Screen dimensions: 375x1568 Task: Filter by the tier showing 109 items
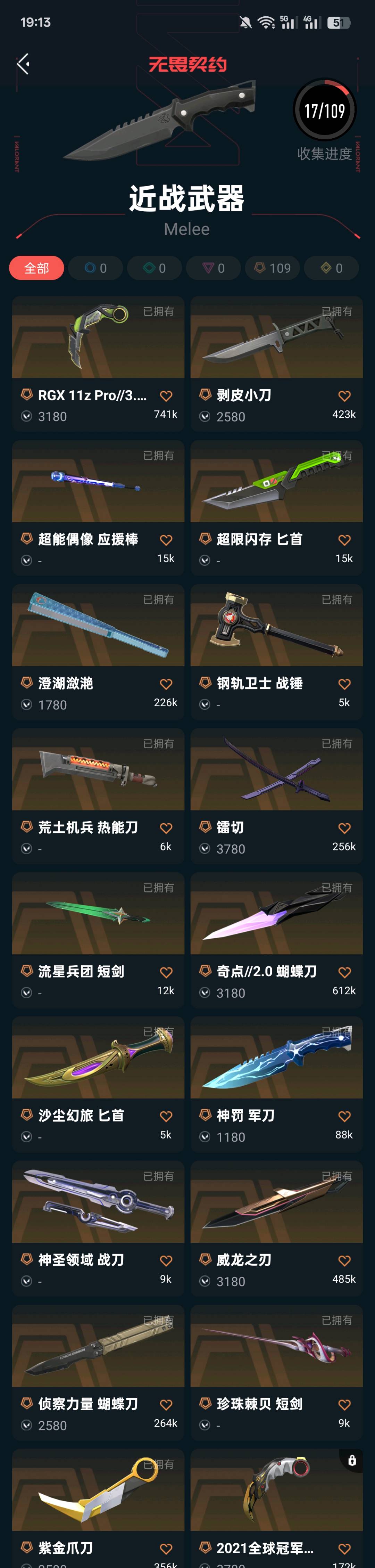[x=272, y=268]
